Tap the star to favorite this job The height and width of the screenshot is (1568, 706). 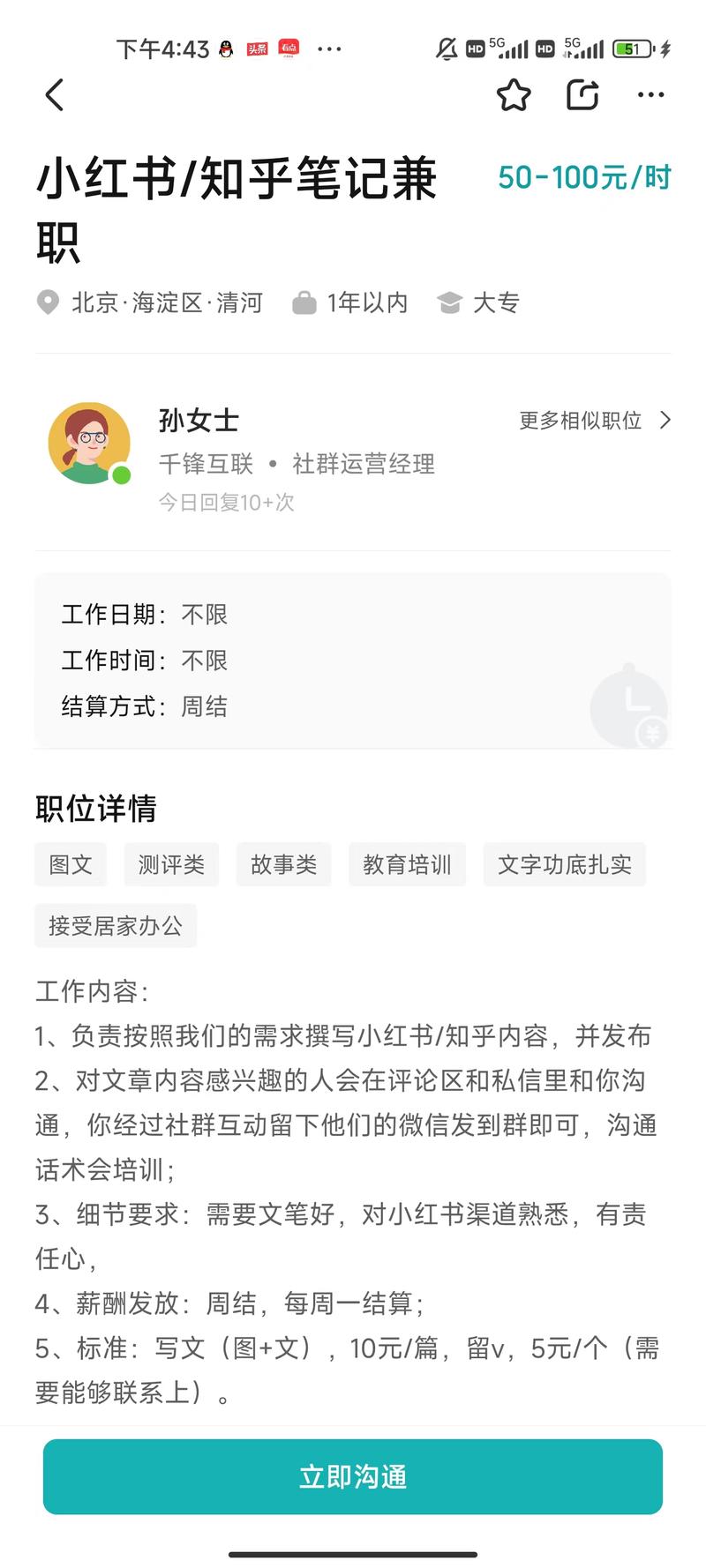pyautogui.click(x=514, y=95)
